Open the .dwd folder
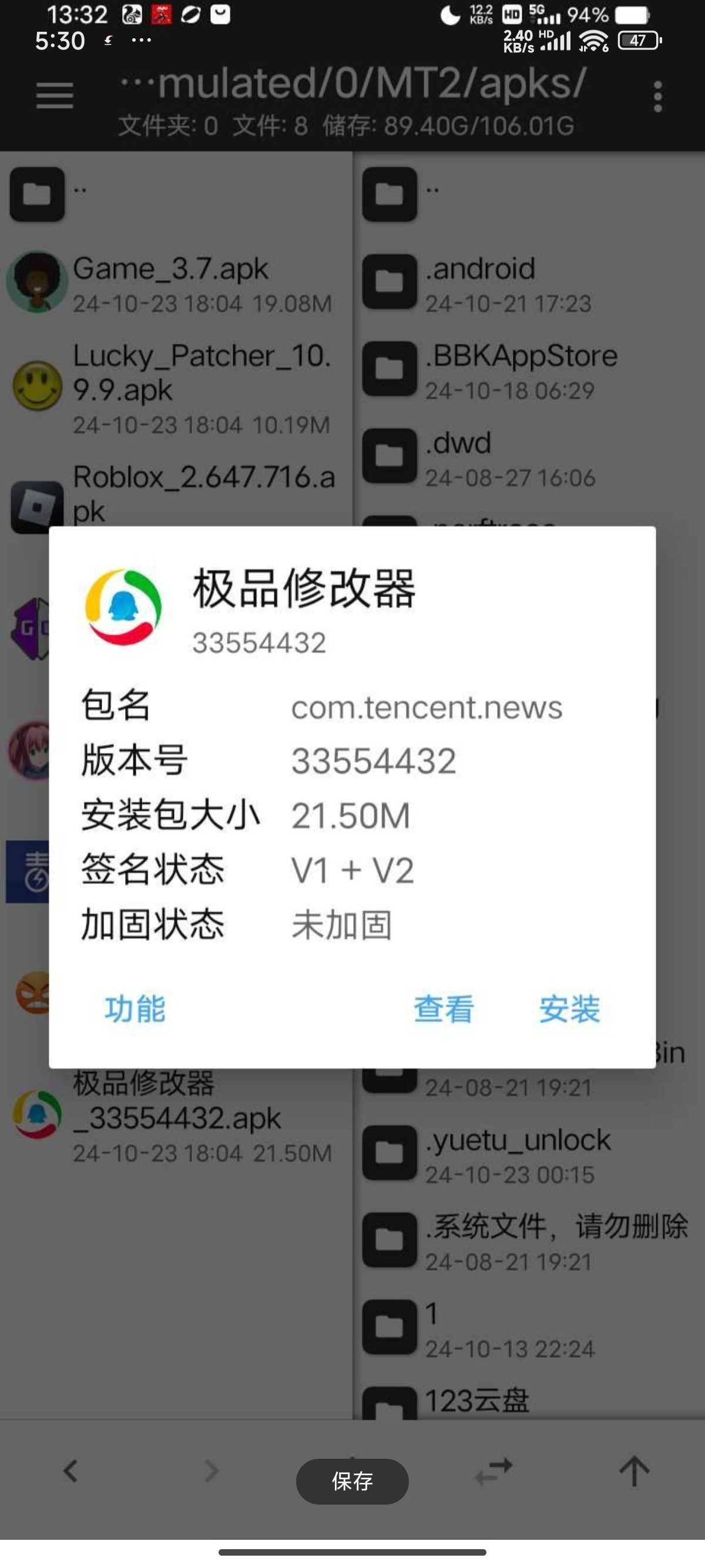 point(523,457)
